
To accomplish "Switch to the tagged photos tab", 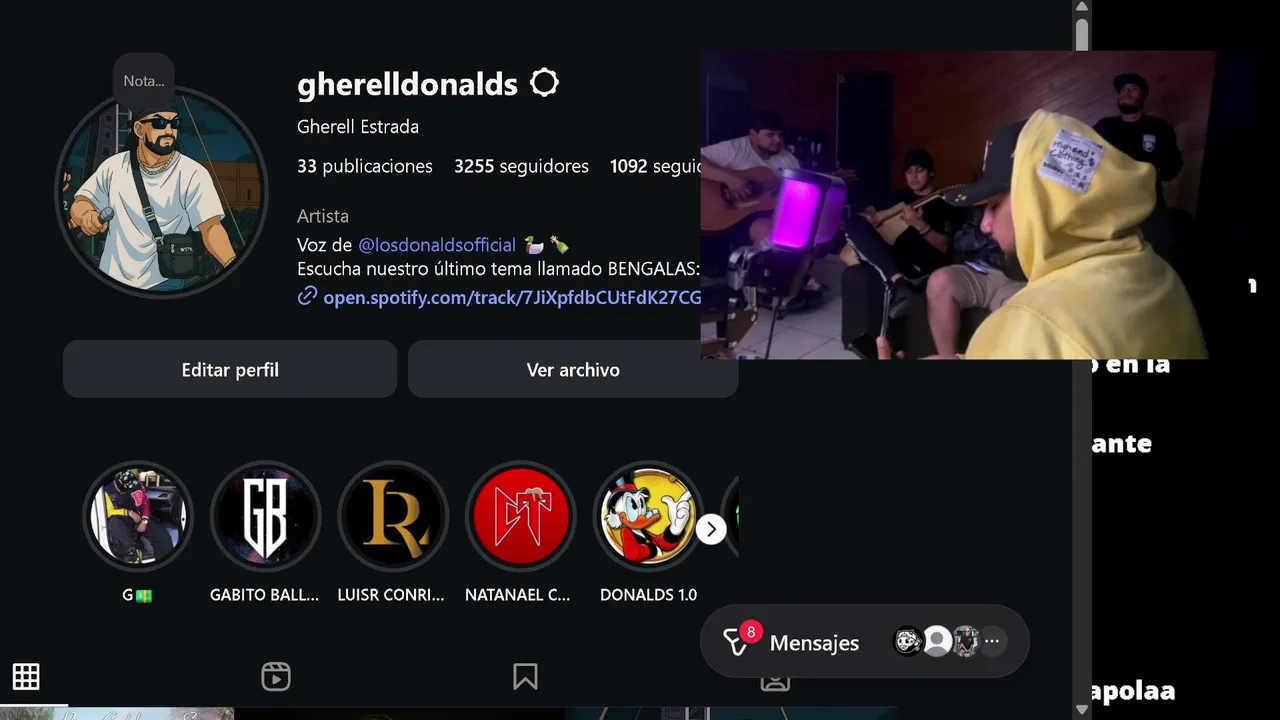I will pyautogui.click(x=774, y=683).
